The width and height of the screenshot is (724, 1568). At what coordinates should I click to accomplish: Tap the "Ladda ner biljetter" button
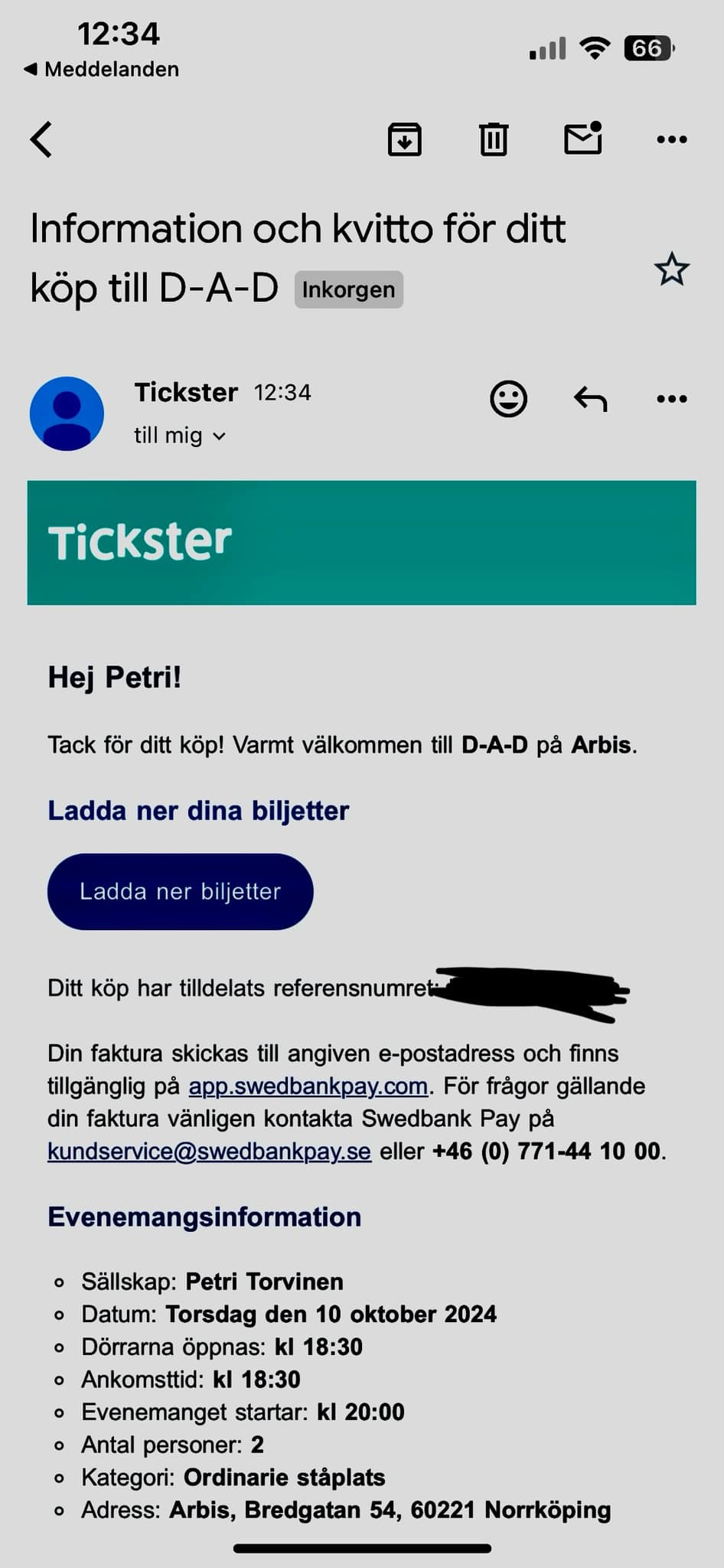[181, 891]
